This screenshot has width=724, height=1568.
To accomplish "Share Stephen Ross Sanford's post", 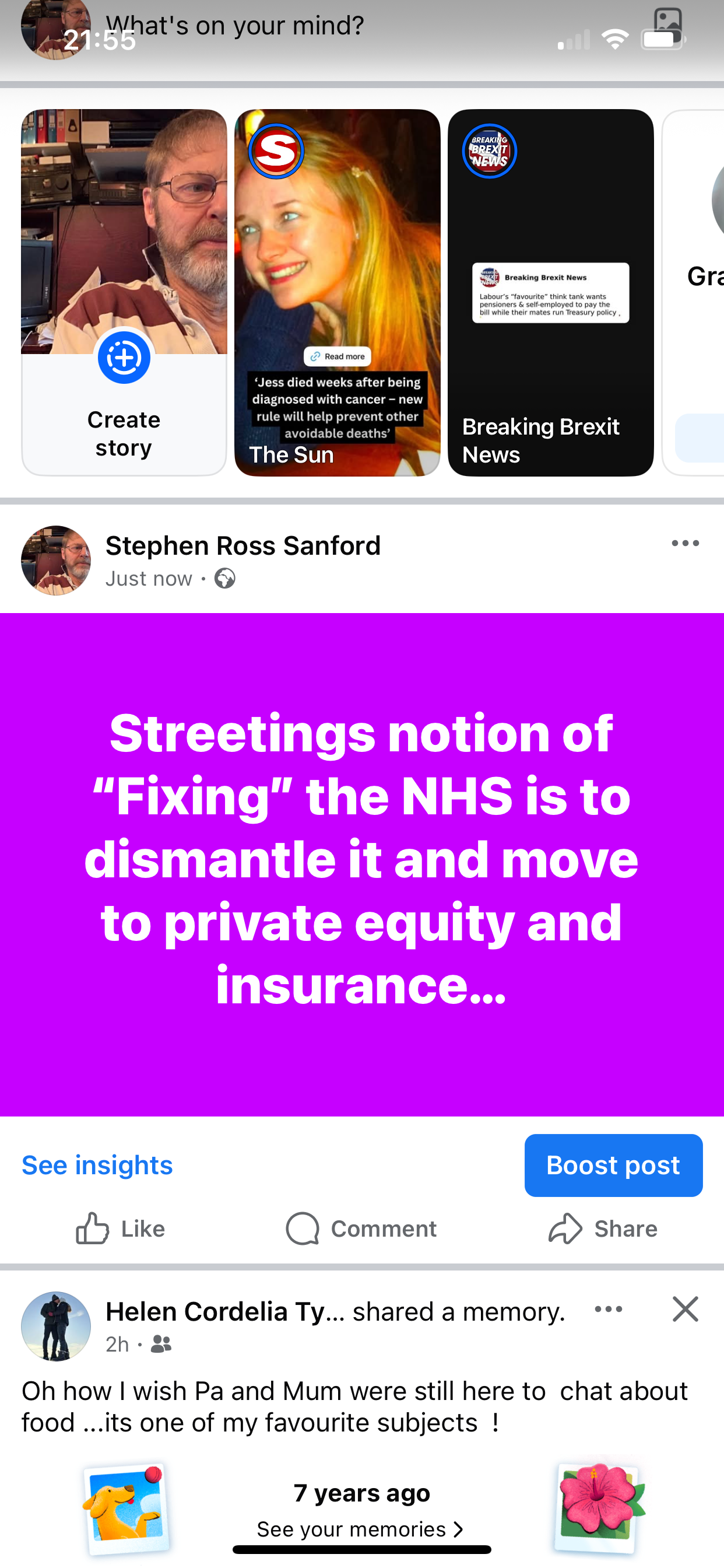I will (602, 1228).
